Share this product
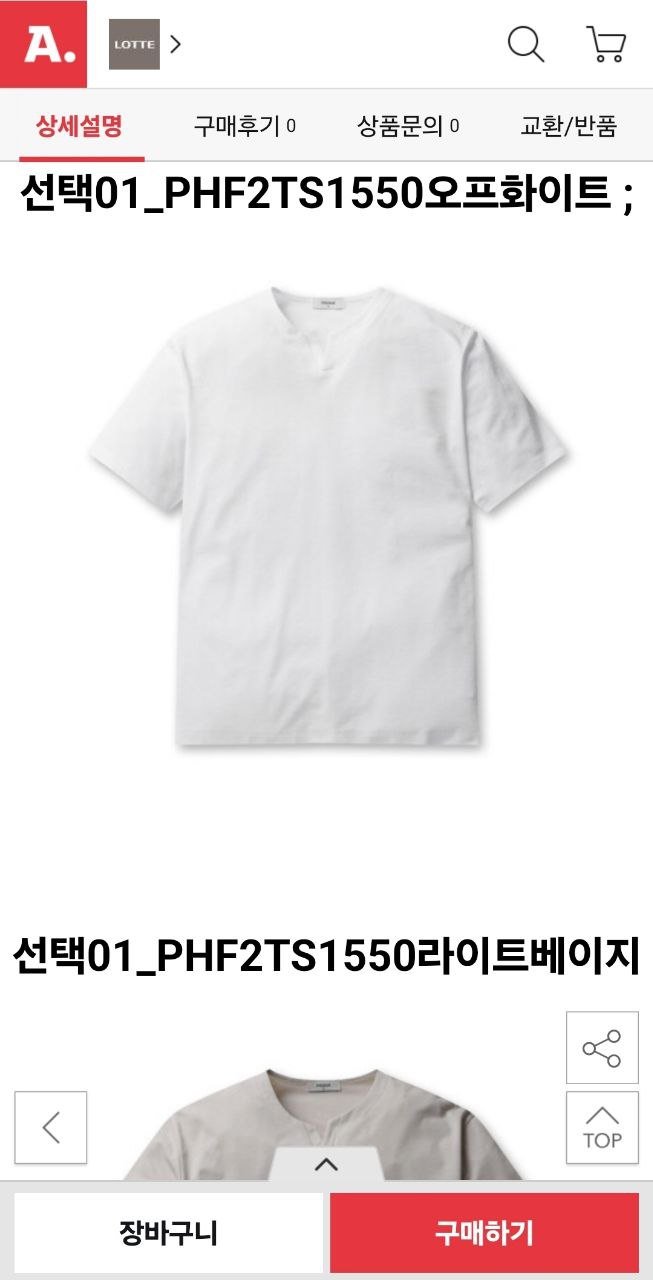Image resolution: width=653 pixels, height=1280 pixels. 602,1048
